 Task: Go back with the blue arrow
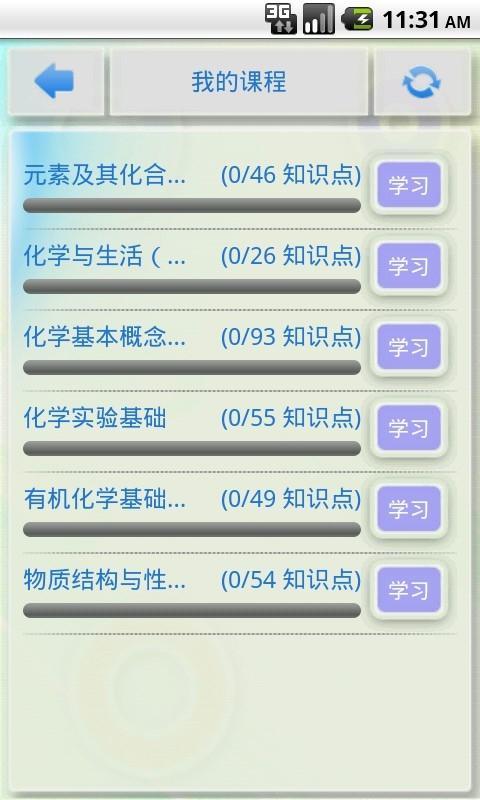pyautogui.click(x=56, y=82)
